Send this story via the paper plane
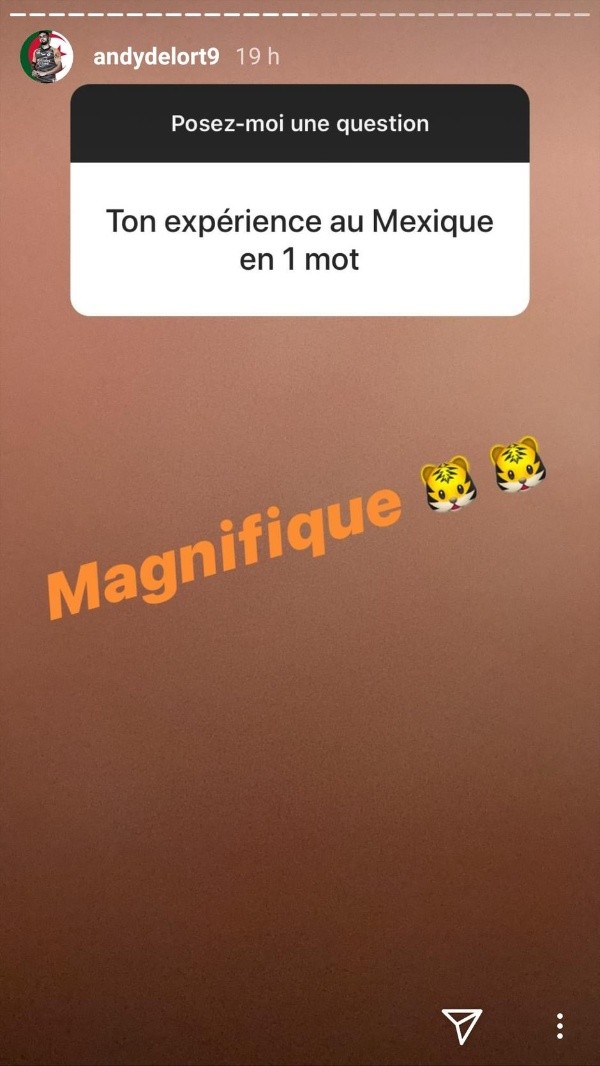 click(462, 1025)
